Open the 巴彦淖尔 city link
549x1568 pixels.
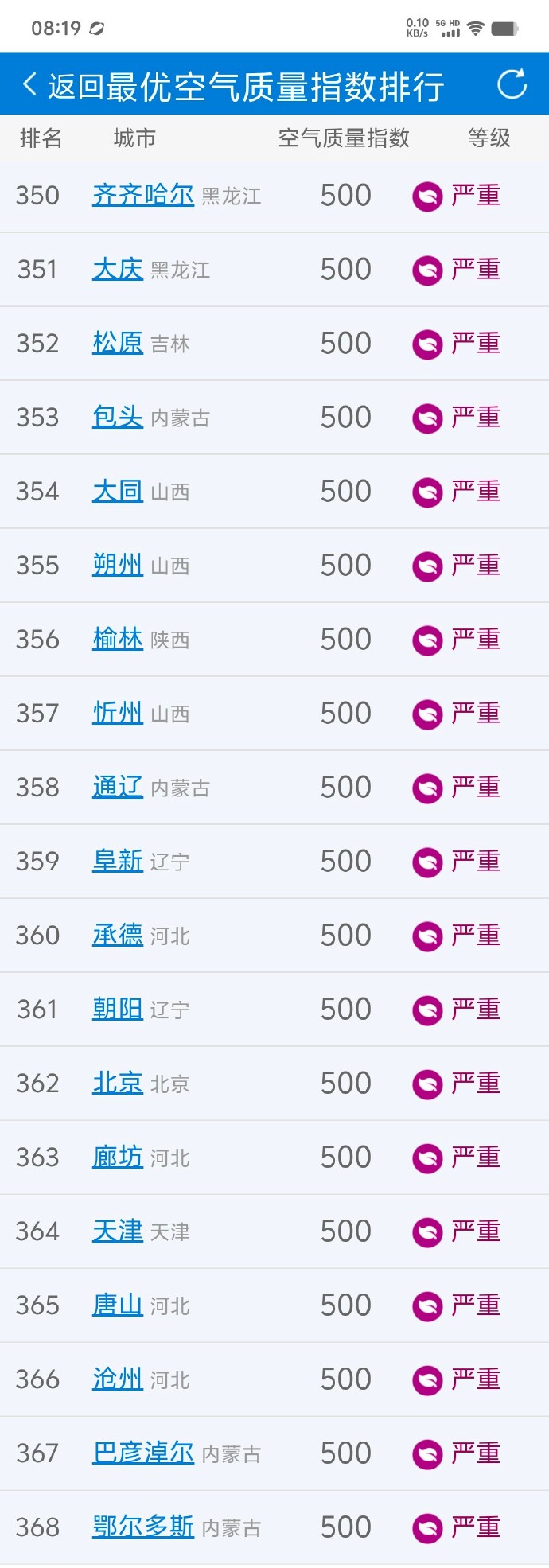pyautogui.click(x=143, y=1453)
